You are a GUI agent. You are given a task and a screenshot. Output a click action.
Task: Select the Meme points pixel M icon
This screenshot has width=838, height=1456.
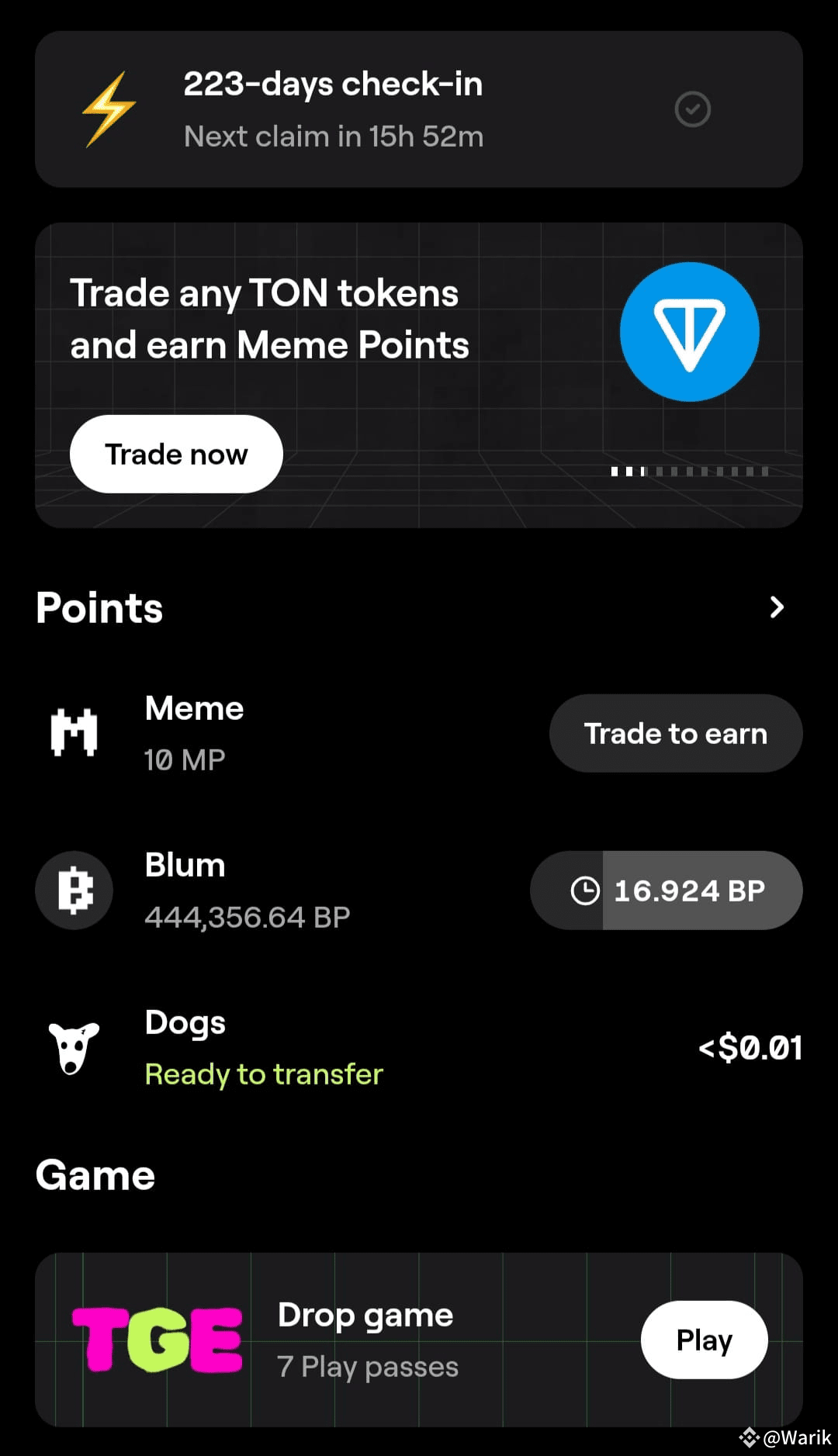(74, 732)
